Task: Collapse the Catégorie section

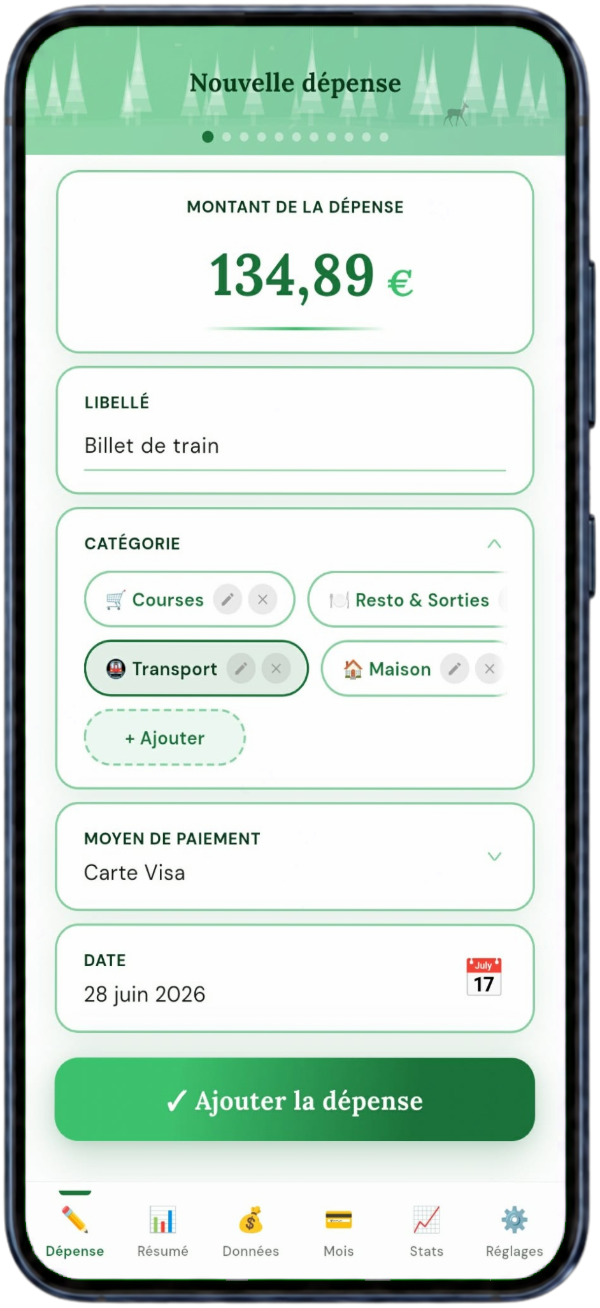Action: 493,544
